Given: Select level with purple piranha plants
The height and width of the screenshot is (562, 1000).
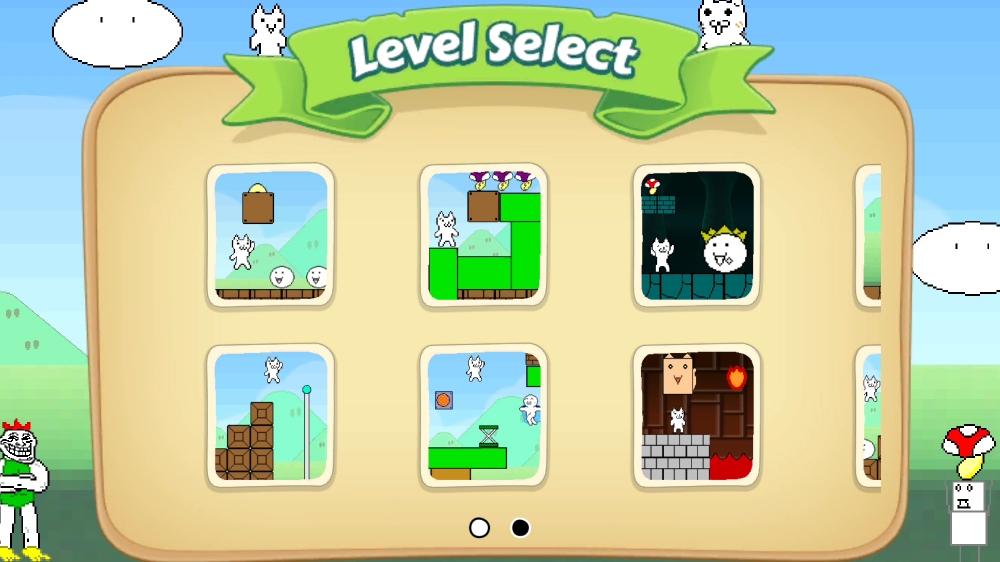Looking at the screenshot, I should pyautogui.click(x=483, y=236).
